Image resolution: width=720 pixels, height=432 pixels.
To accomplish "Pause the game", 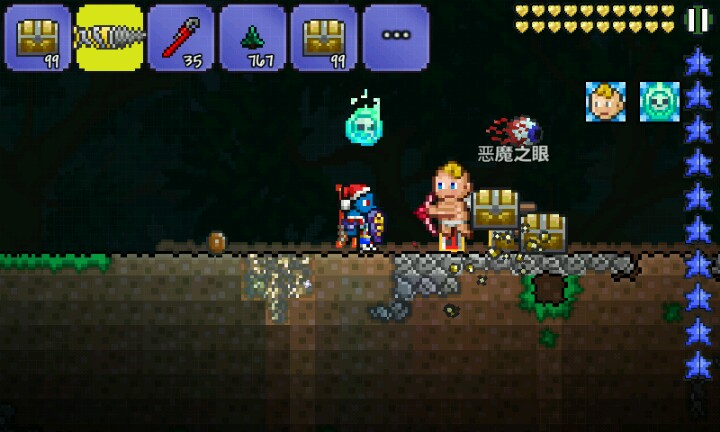I will click(696, 20).
